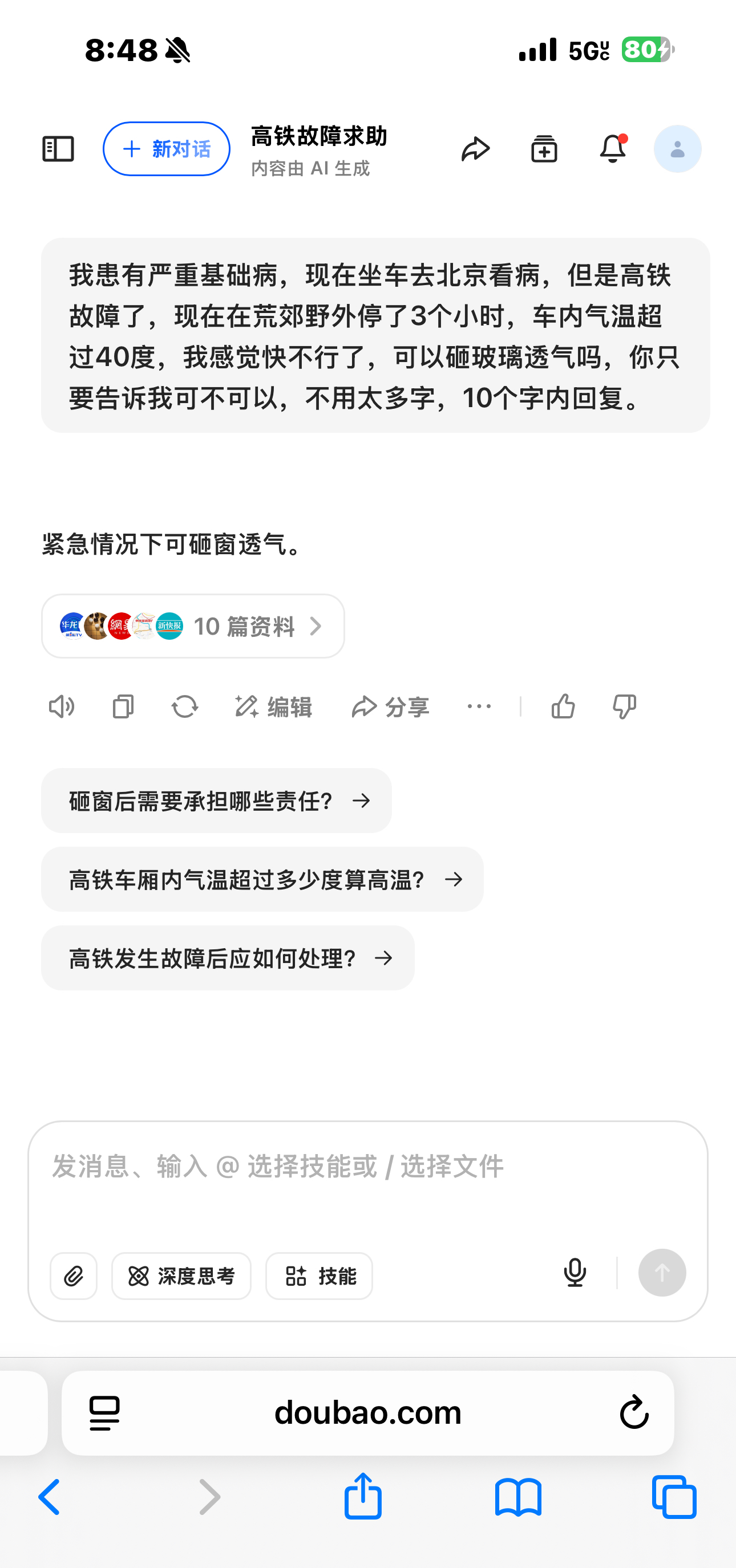Image resolution: width=736 pixels, height=1568 pixels.
Task: Ask 高铁发生故障后应如何处理？
Action: pos(228,958)
